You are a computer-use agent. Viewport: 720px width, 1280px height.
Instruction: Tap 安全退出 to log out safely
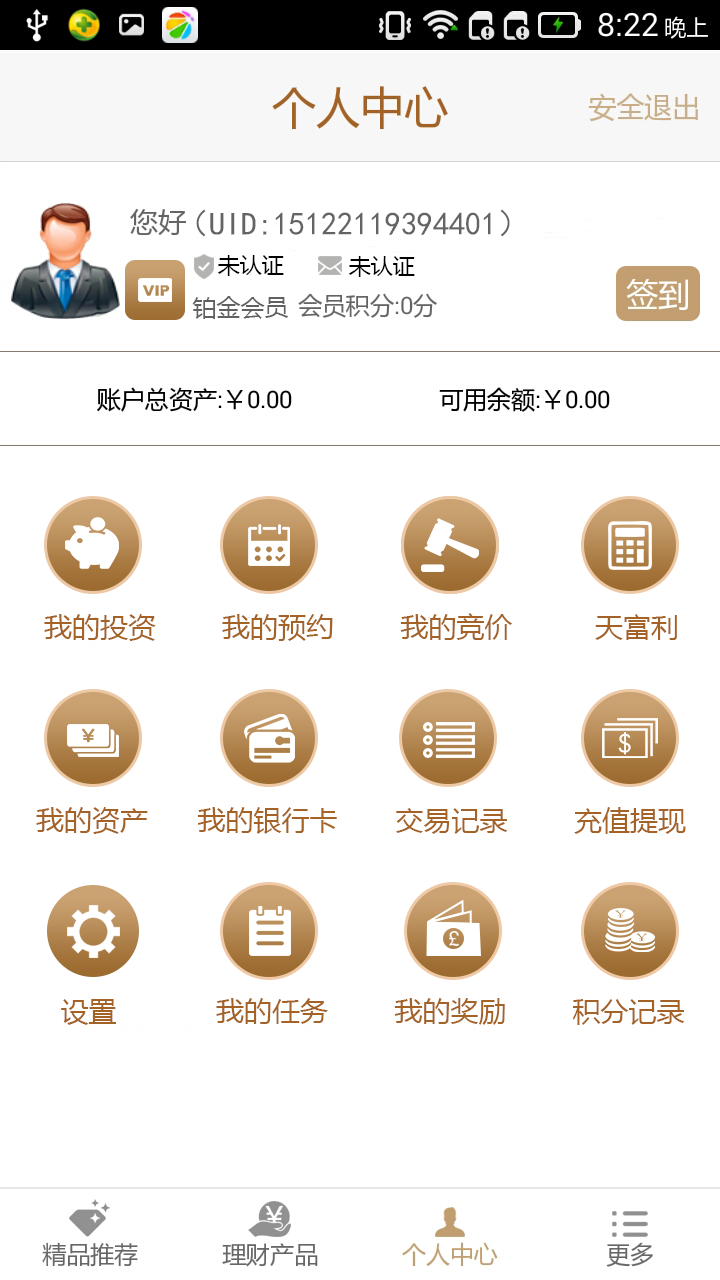click(643, 108)
